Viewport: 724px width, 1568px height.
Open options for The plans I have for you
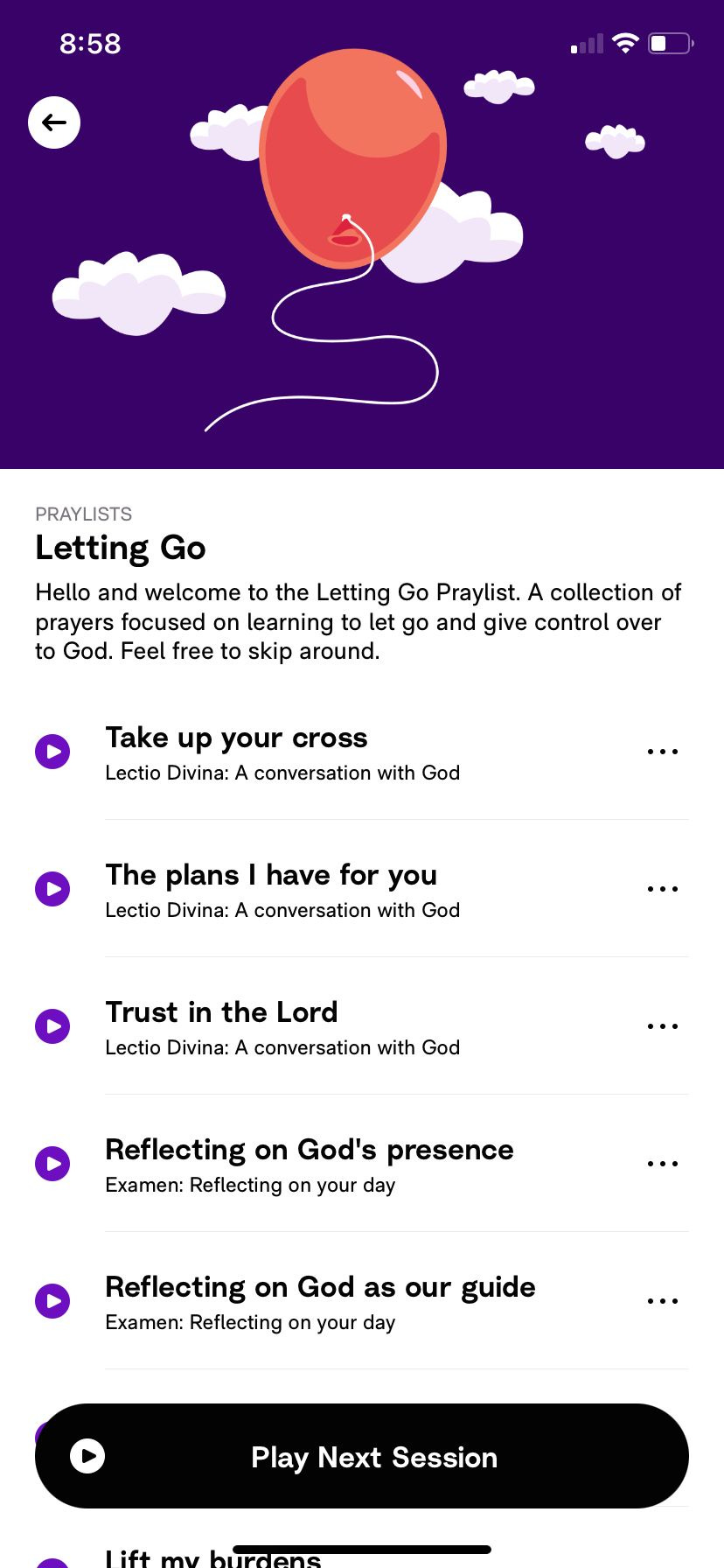click(663, 888)
